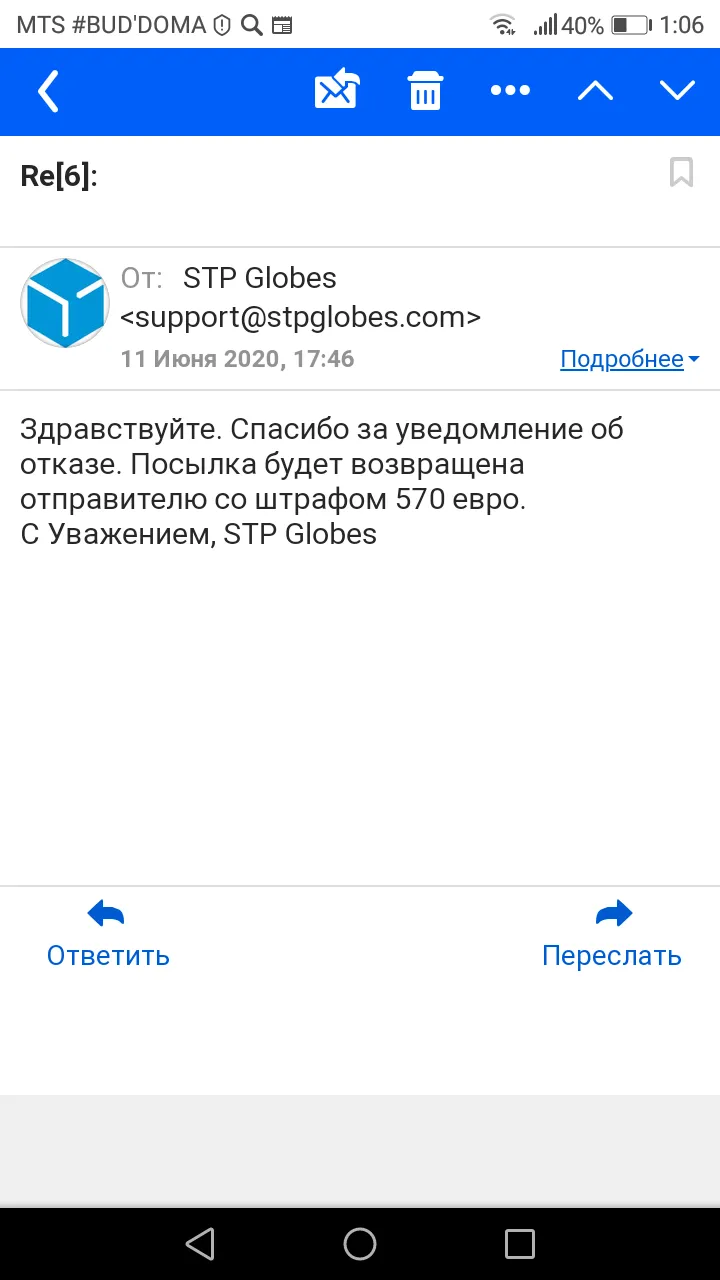The height and width of the screenshot is (1280, 720).
Task: Open STP Globes sender avatar
Action: [x=65, y=303]
